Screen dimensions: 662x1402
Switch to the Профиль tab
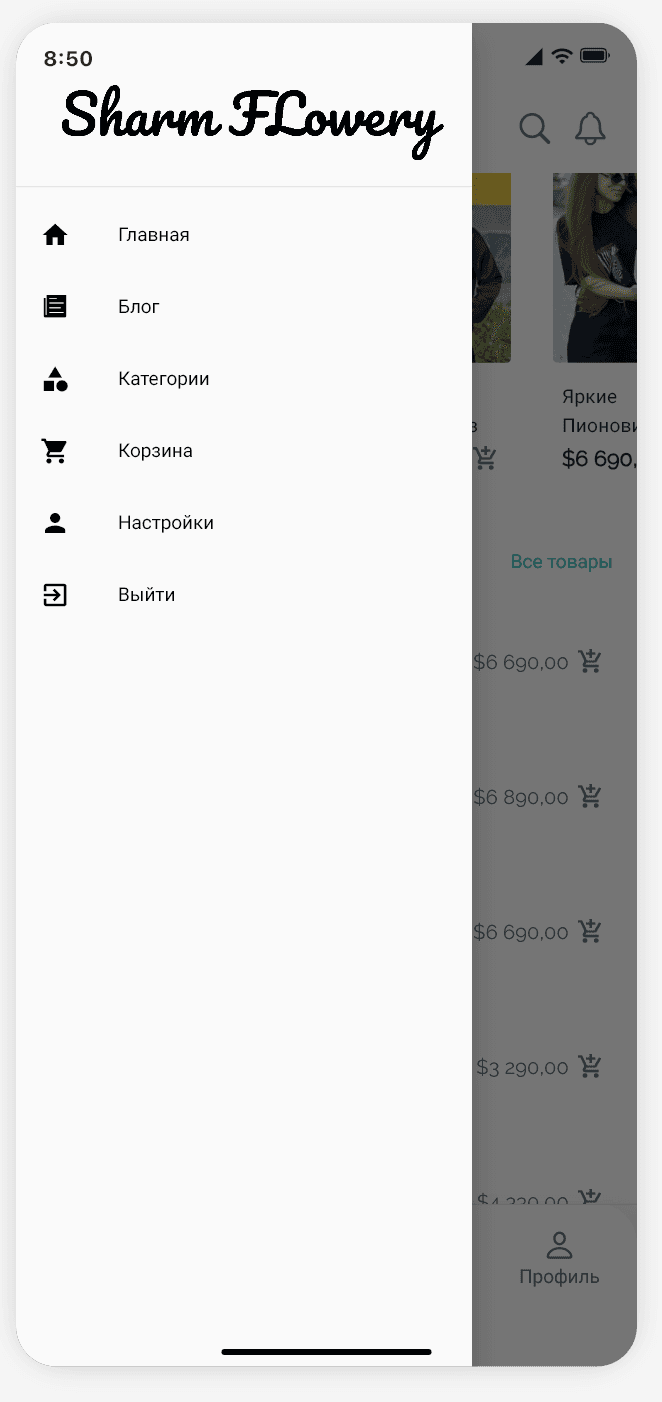[559, 1258]
